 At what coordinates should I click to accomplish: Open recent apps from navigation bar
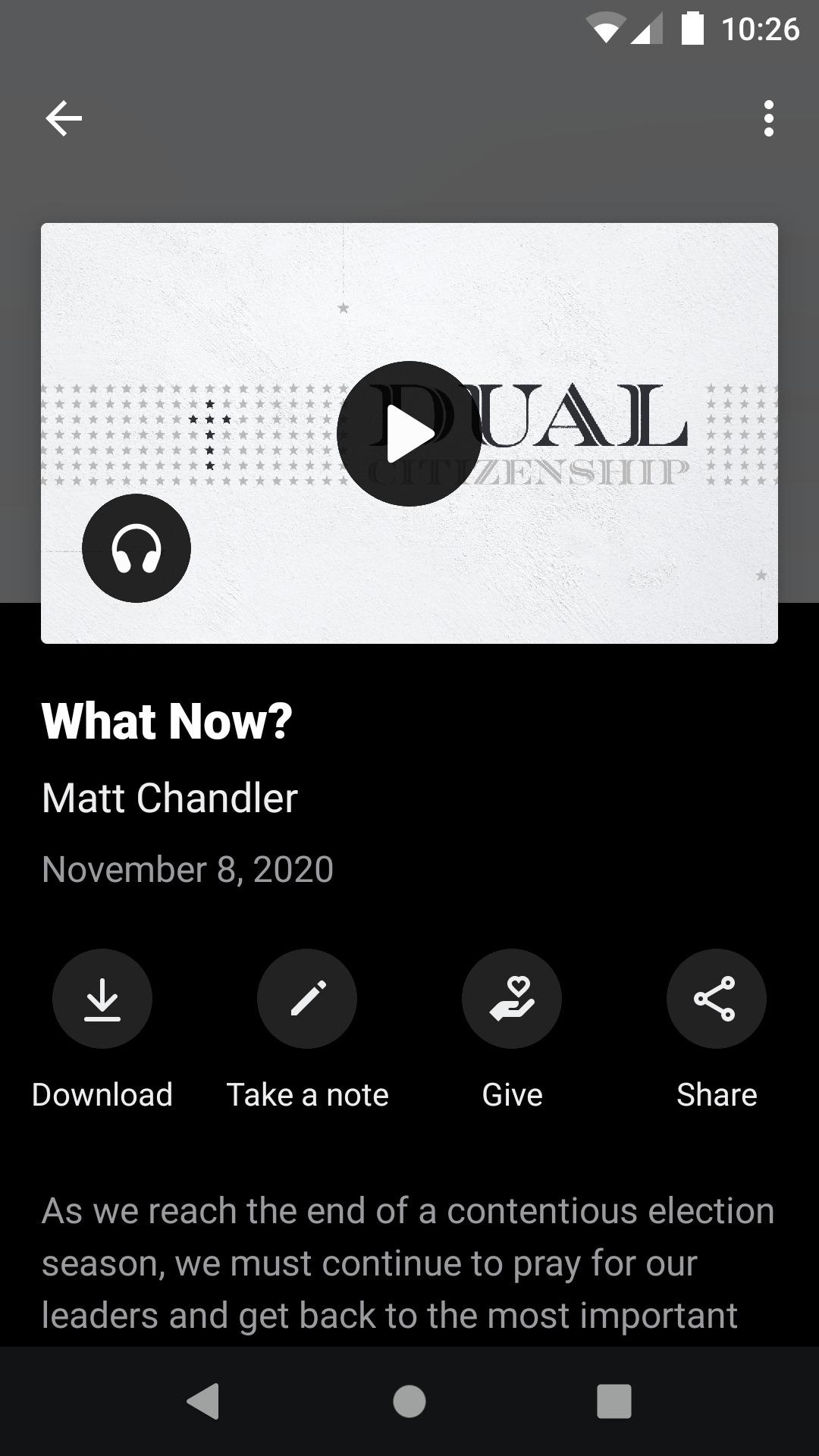point(614,1401)
